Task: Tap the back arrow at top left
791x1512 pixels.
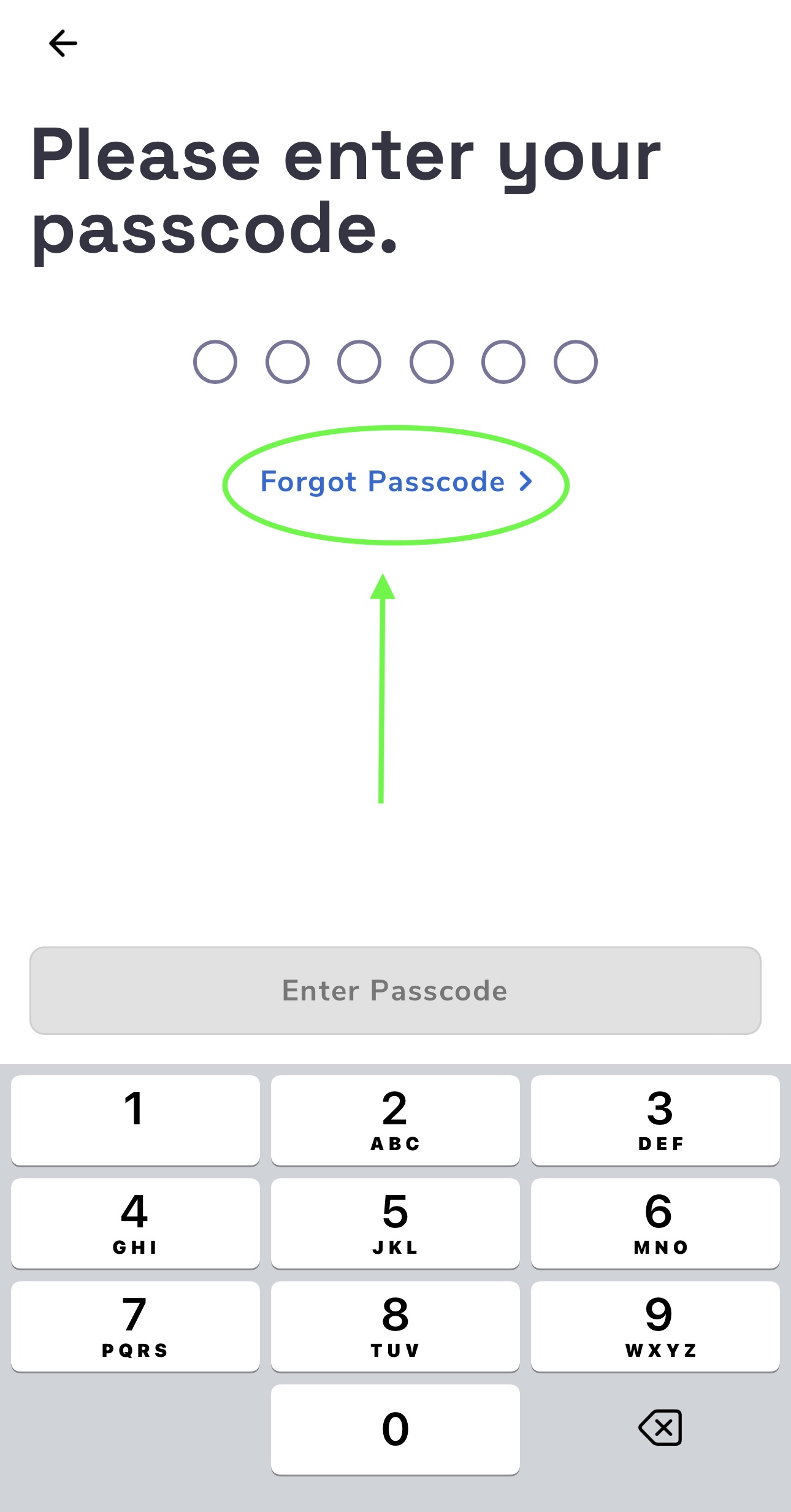Action: tap(63, 42)
